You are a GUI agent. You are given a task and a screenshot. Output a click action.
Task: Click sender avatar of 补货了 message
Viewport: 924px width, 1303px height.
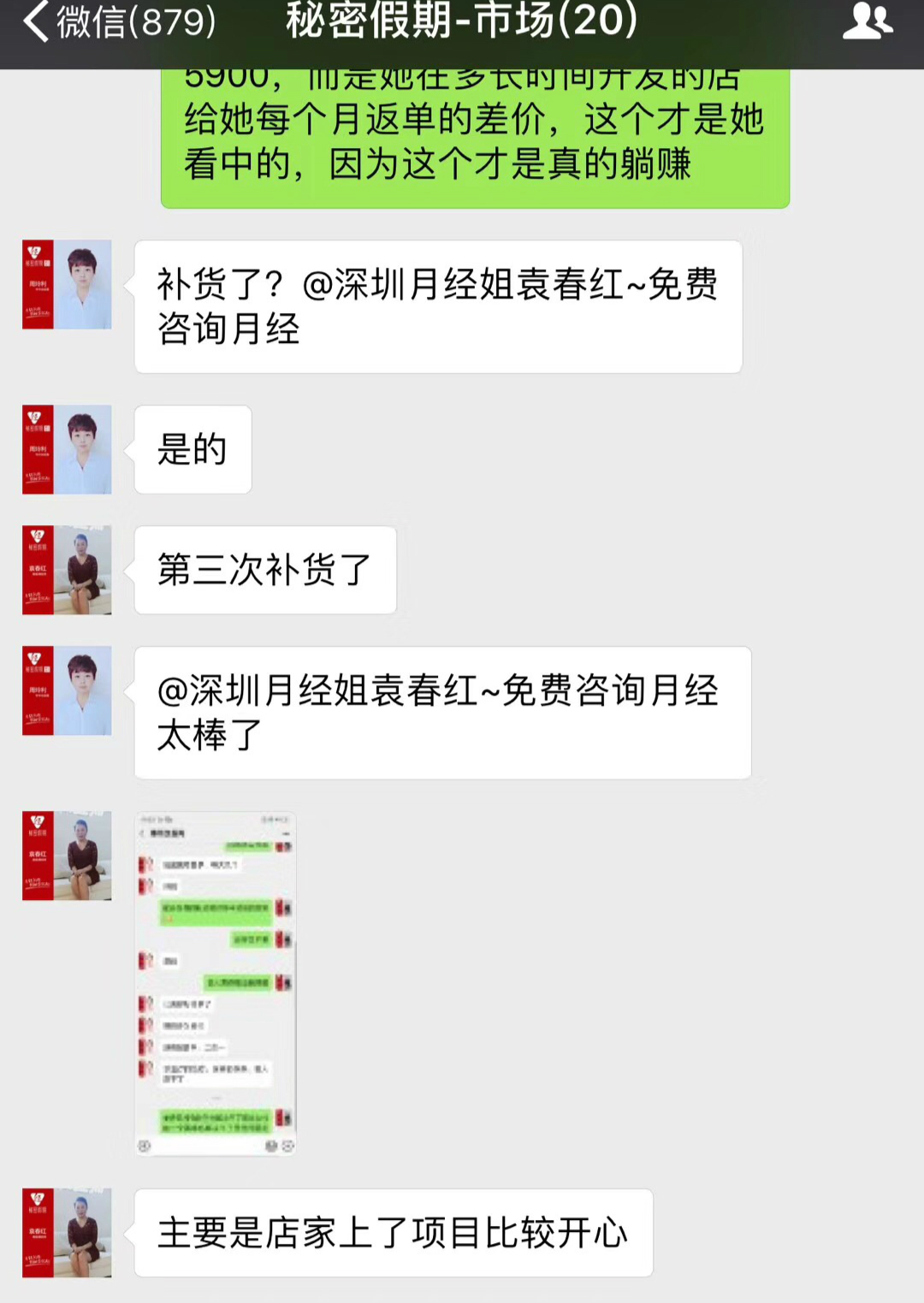tap(66, 284)
